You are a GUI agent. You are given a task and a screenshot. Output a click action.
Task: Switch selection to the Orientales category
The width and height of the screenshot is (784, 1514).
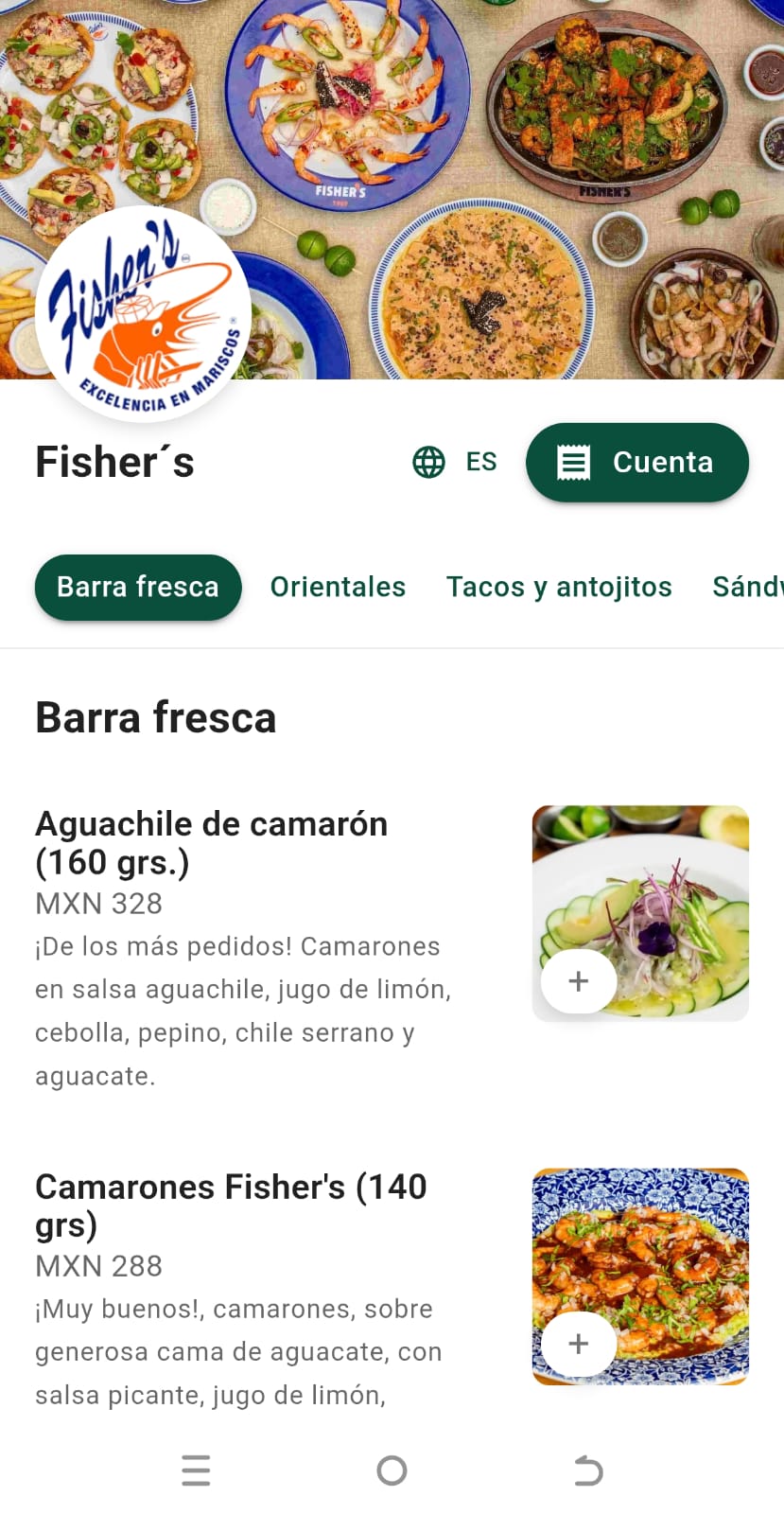coord(338,587)
